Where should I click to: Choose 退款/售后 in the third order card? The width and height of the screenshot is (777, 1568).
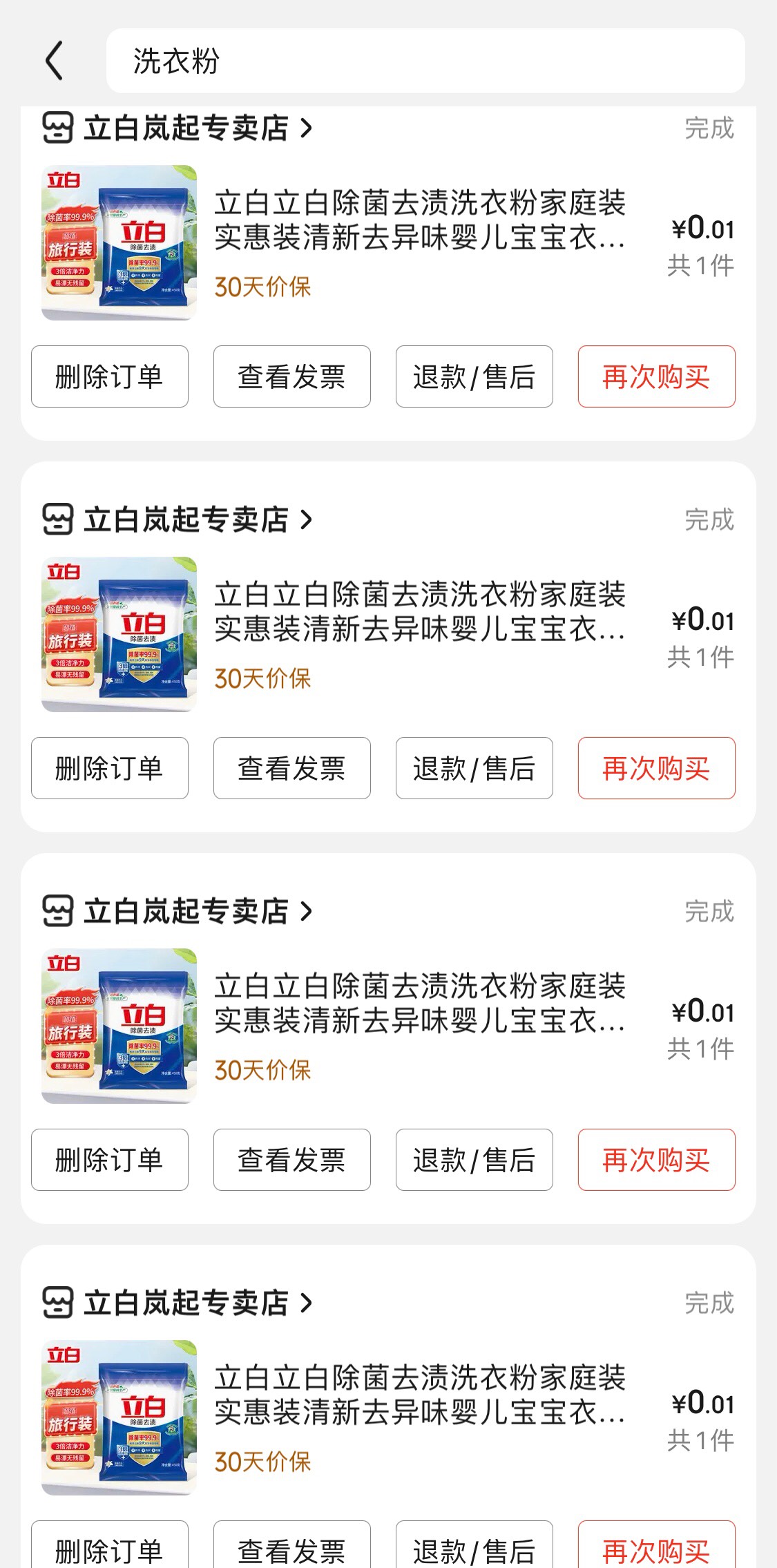[474, 1160]
